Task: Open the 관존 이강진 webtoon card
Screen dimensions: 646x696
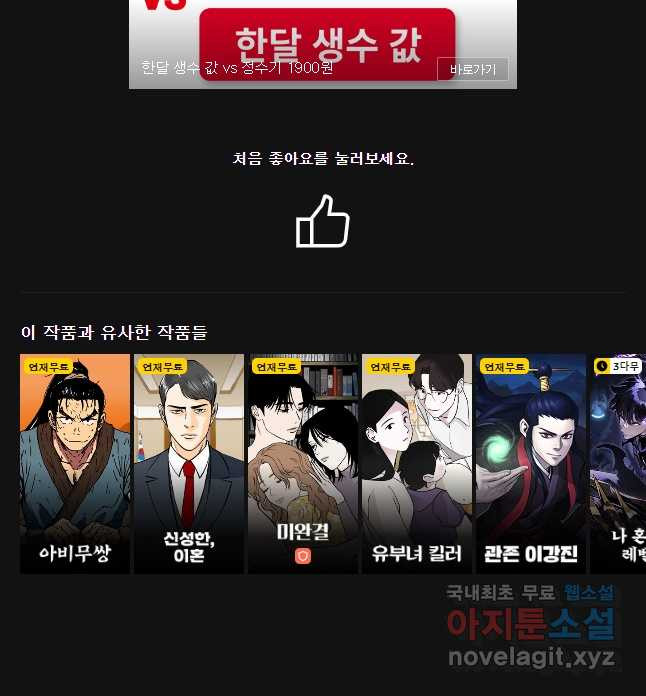Action: pyautogui.click(x=531, y=463)
